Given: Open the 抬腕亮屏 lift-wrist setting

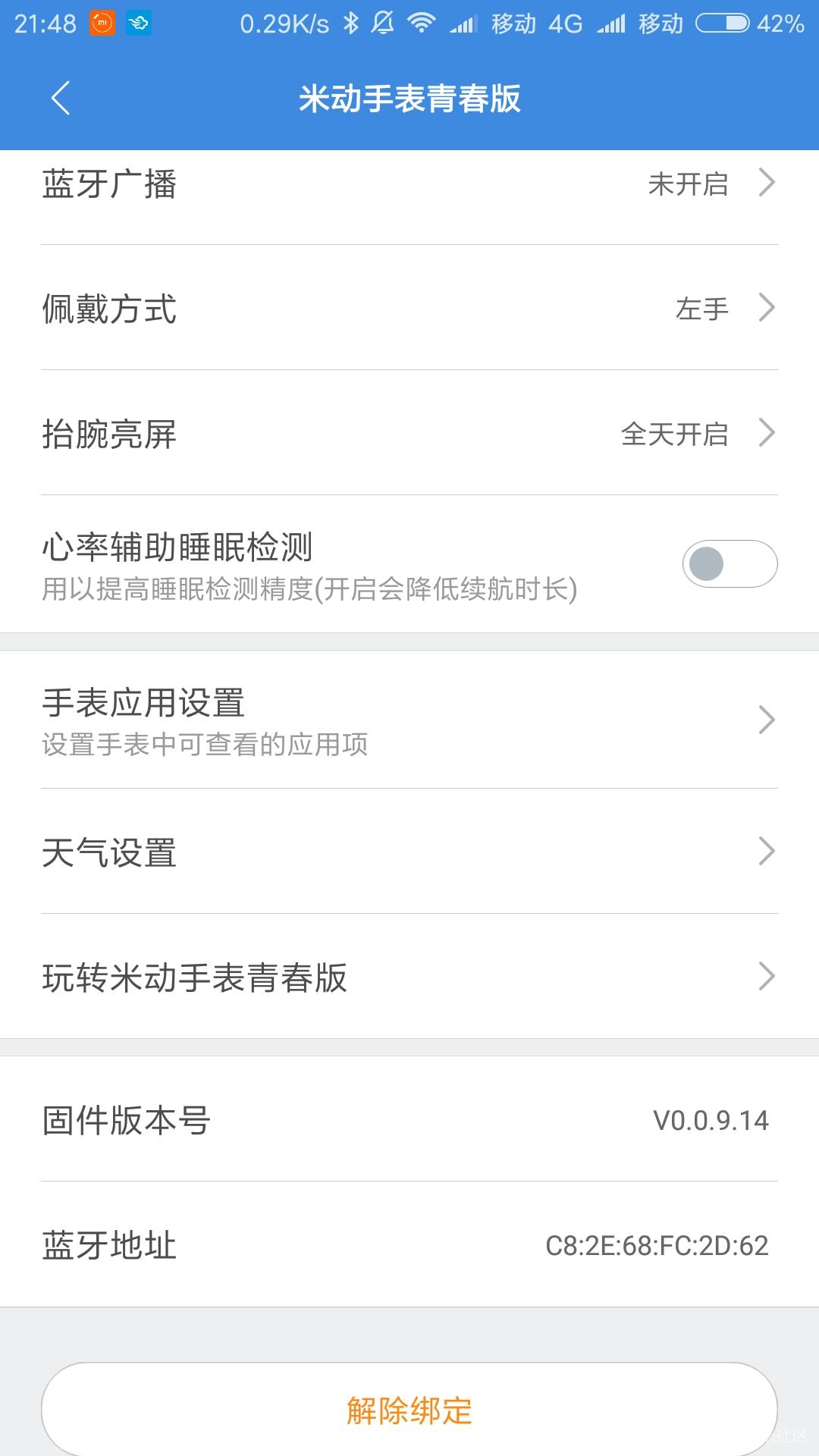Looking at the screenshot, I should coord(409,434).
